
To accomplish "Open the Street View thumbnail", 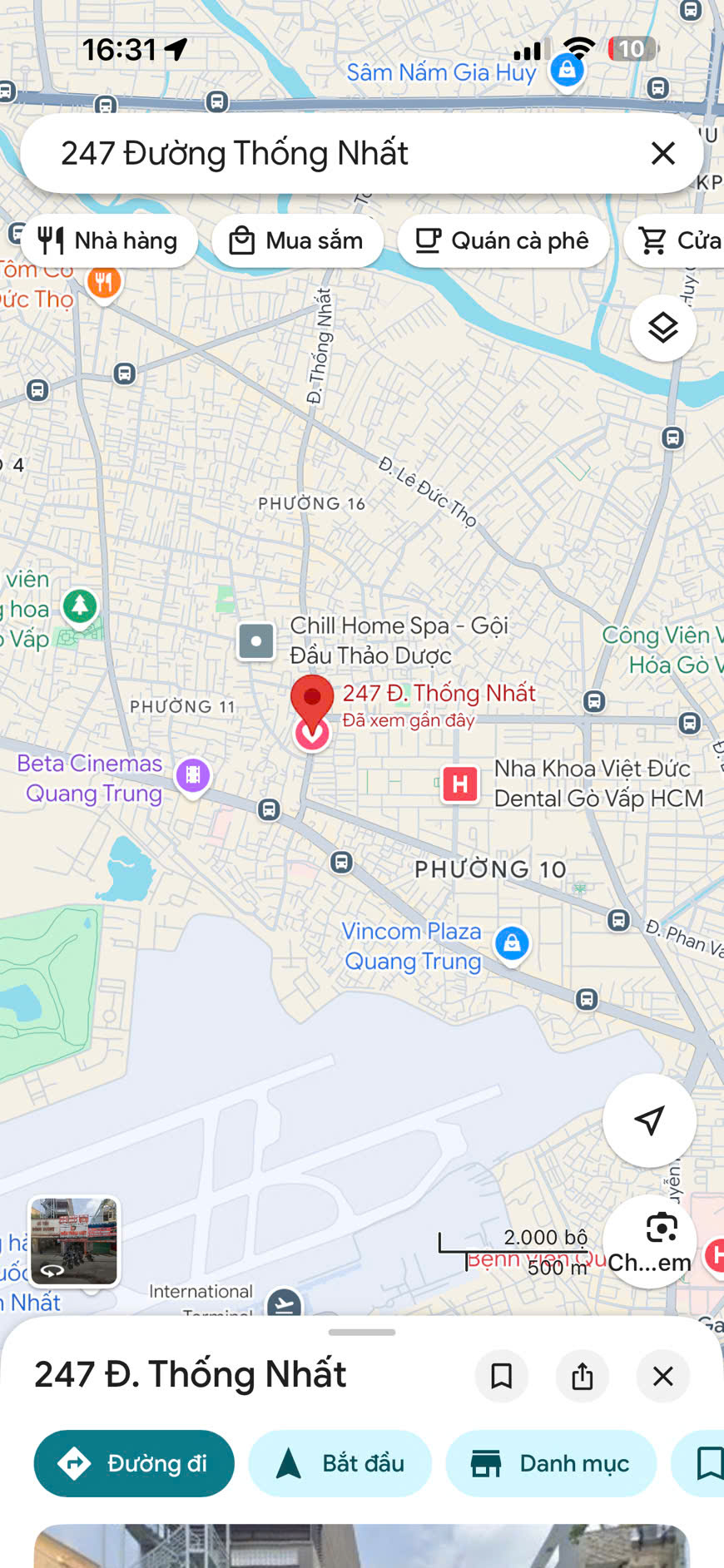I will 74,1240.
